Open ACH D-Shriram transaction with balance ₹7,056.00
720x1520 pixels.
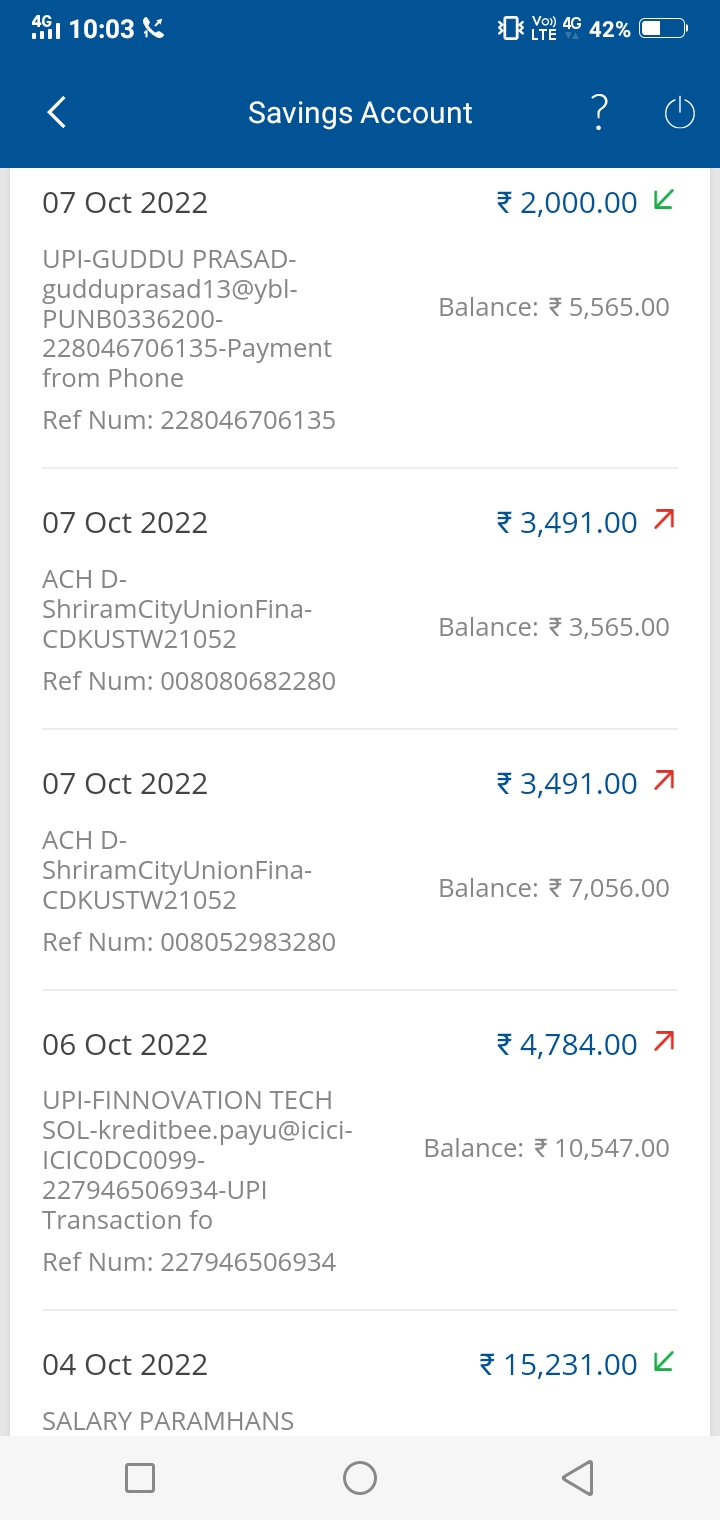[360, 860]
